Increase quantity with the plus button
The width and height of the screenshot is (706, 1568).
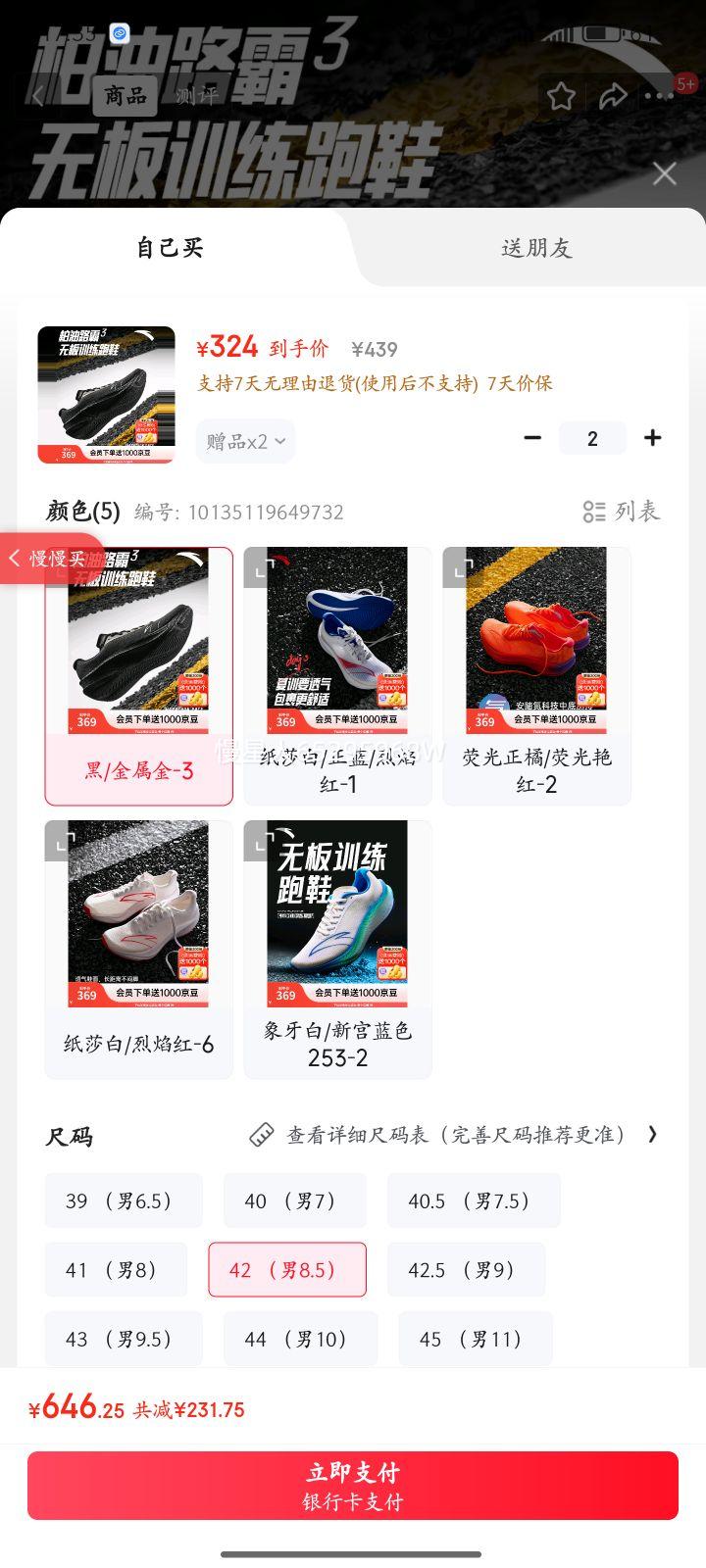click(x=652, y=438)
